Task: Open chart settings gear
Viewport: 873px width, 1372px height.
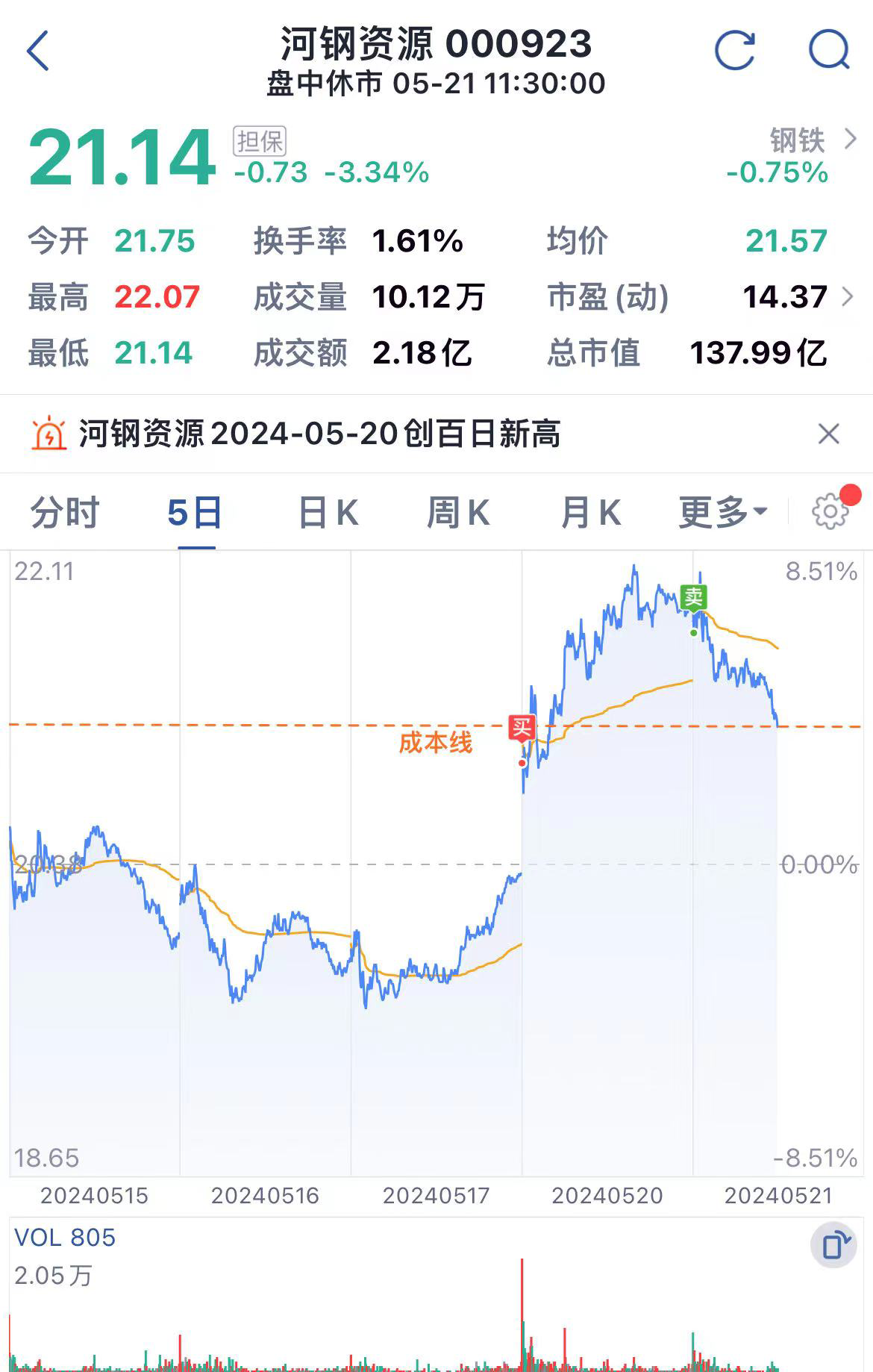Action: pos(830,511)
